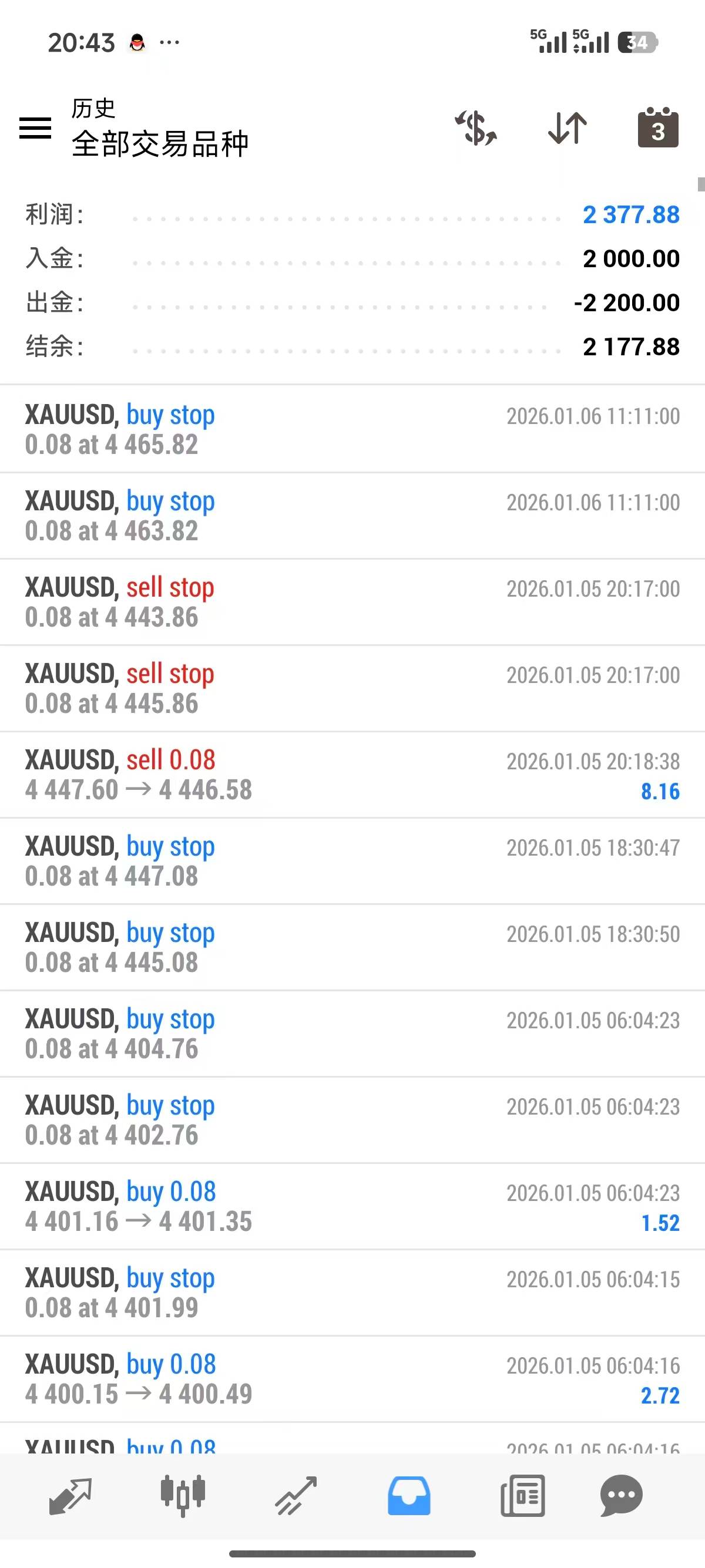Open the buy stop order at 4 463.82
Screen dimensions: 705x1568
tap(352, 516)
